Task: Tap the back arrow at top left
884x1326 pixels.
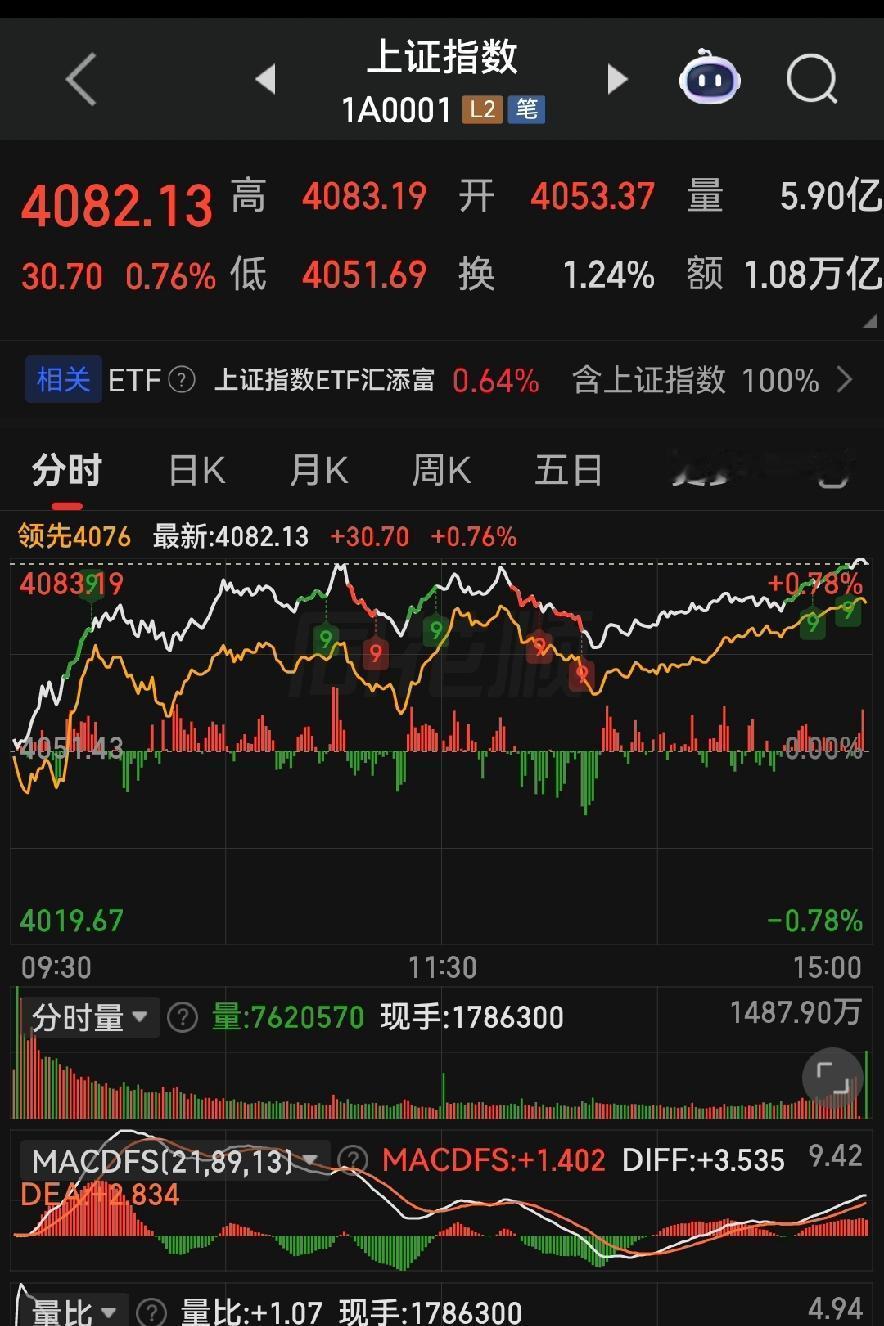Action: pos(80,78)
